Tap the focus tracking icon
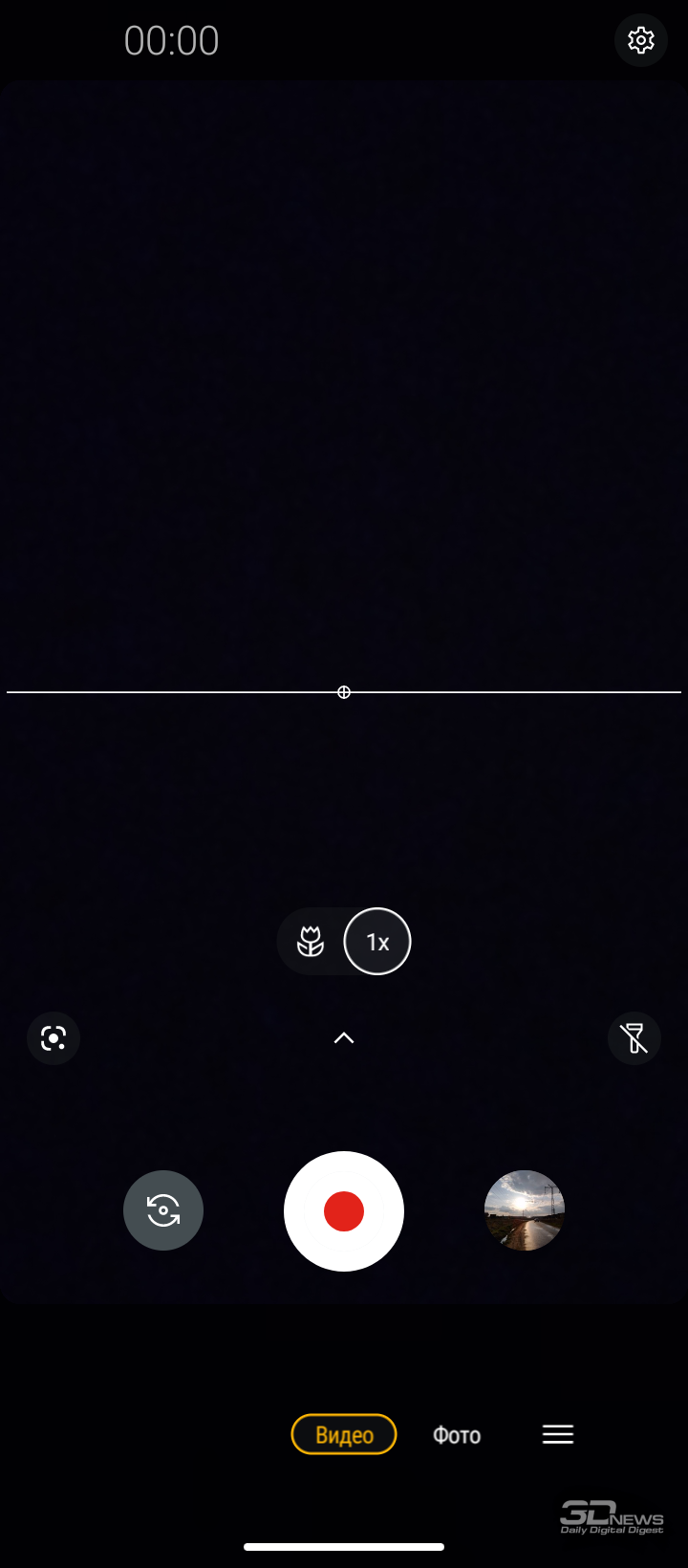Viewport: 688px width, 1568px height. (54, 1038)
